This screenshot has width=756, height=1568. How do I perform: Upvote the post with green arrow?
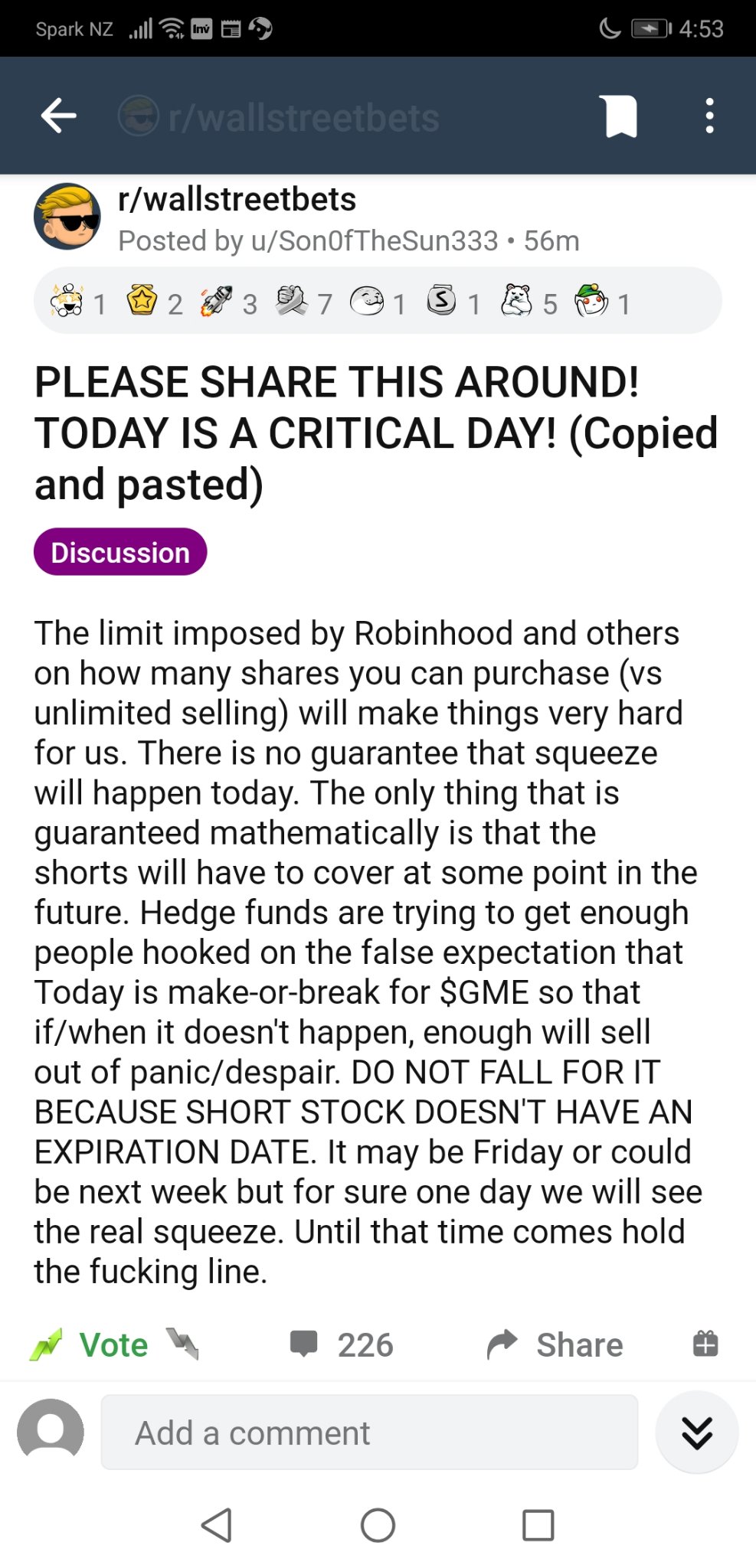pos(46,1344)
